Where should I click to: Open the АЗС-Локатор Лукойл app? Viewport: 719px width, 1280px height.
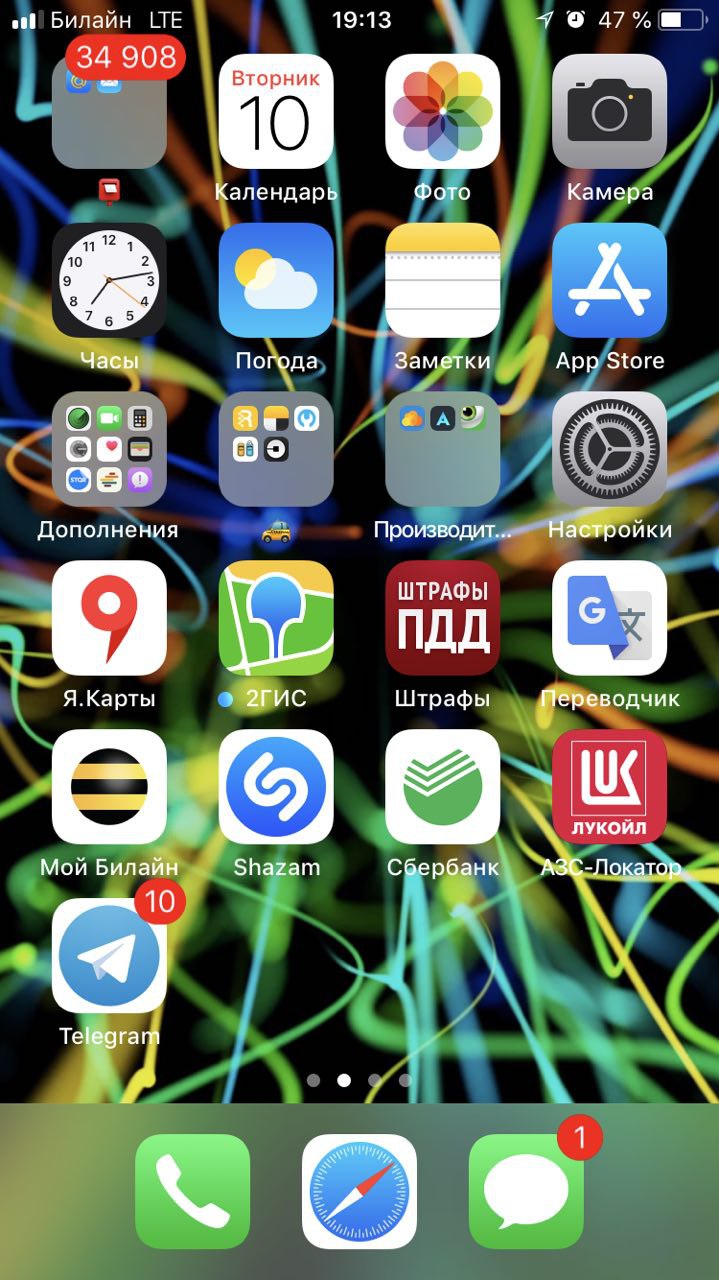coord(609,787)
